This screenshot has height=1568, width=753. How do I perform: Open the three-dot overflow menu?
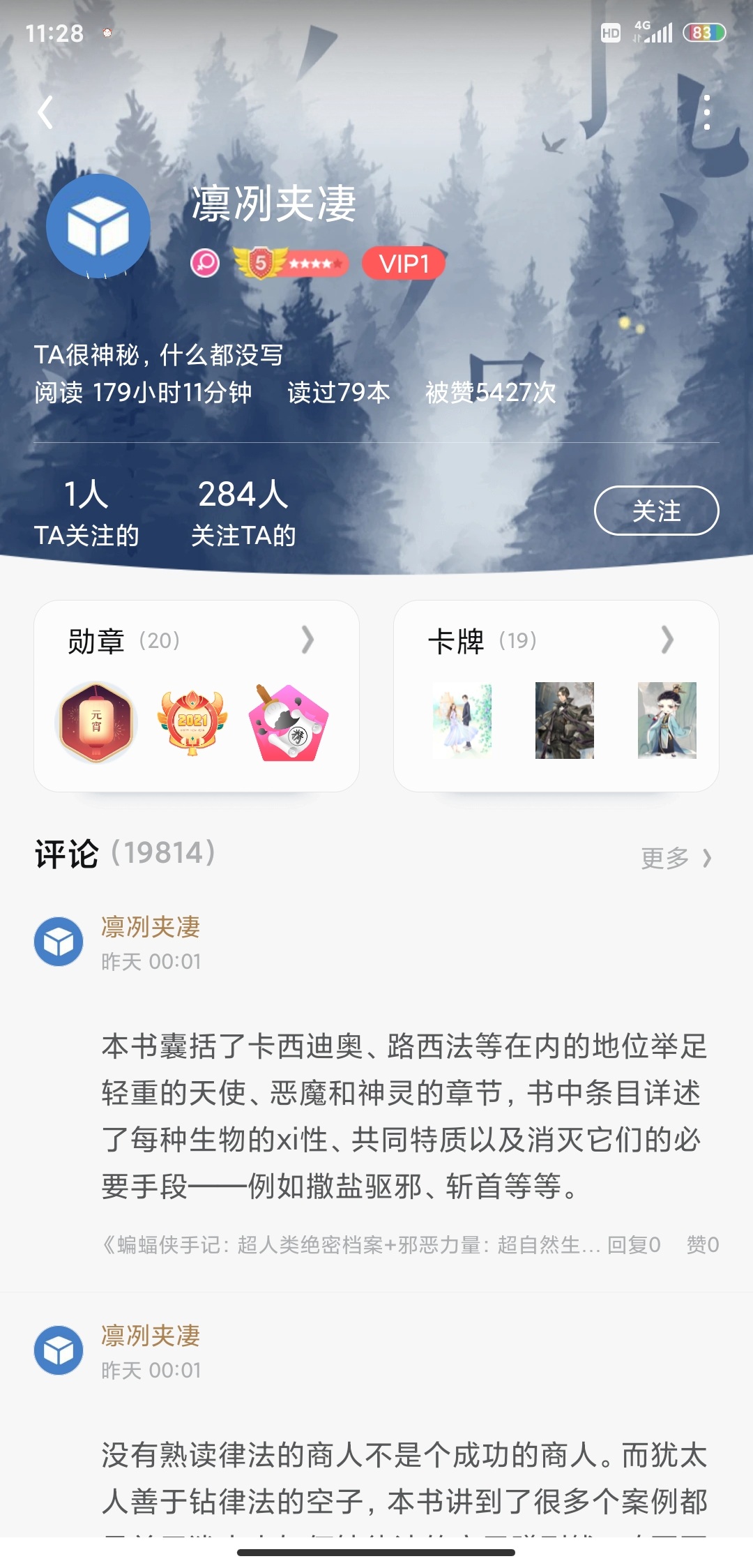[706, 112]
